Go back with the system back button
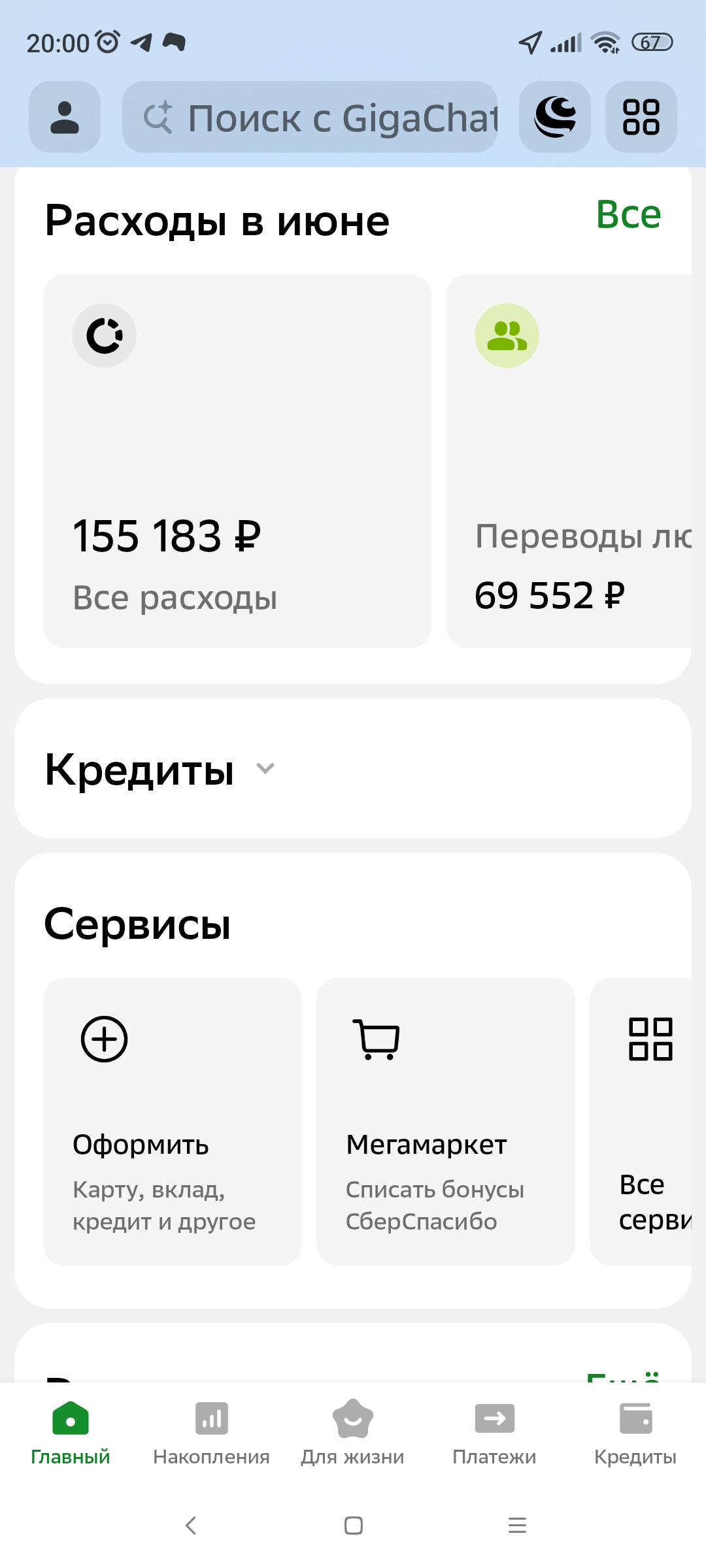Viewport: 706px width, 1568px height. pos(190,1526)
